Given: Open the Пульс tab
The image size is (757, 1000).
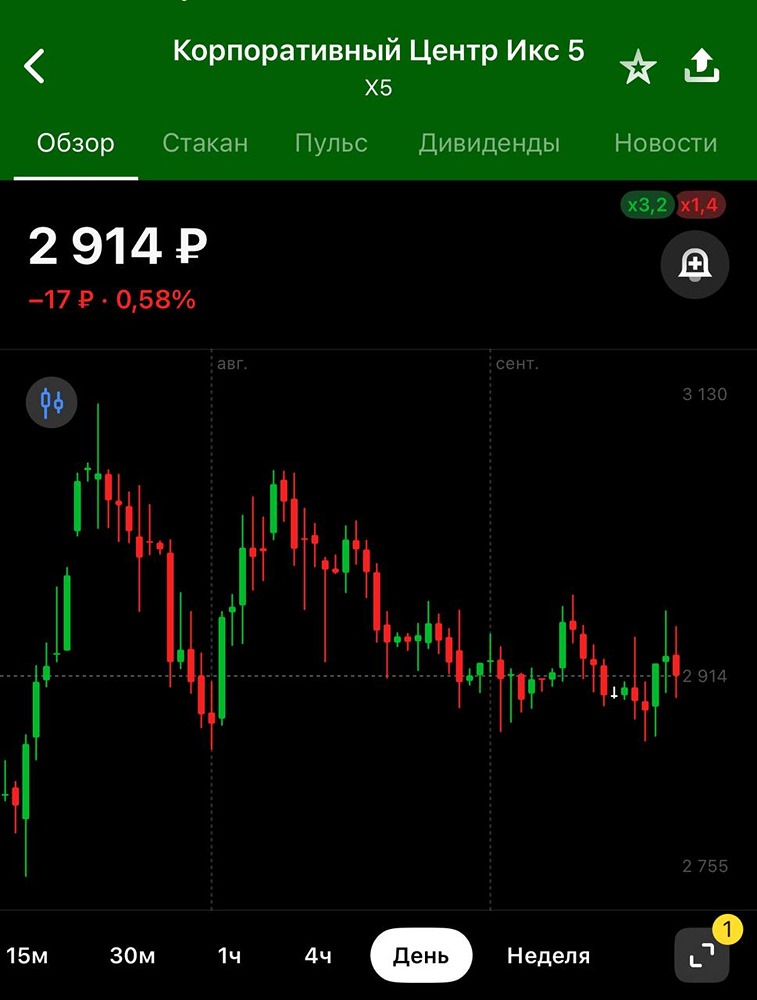Looking at the screenshot, I should pyautogui.click(x=331, y=143).
